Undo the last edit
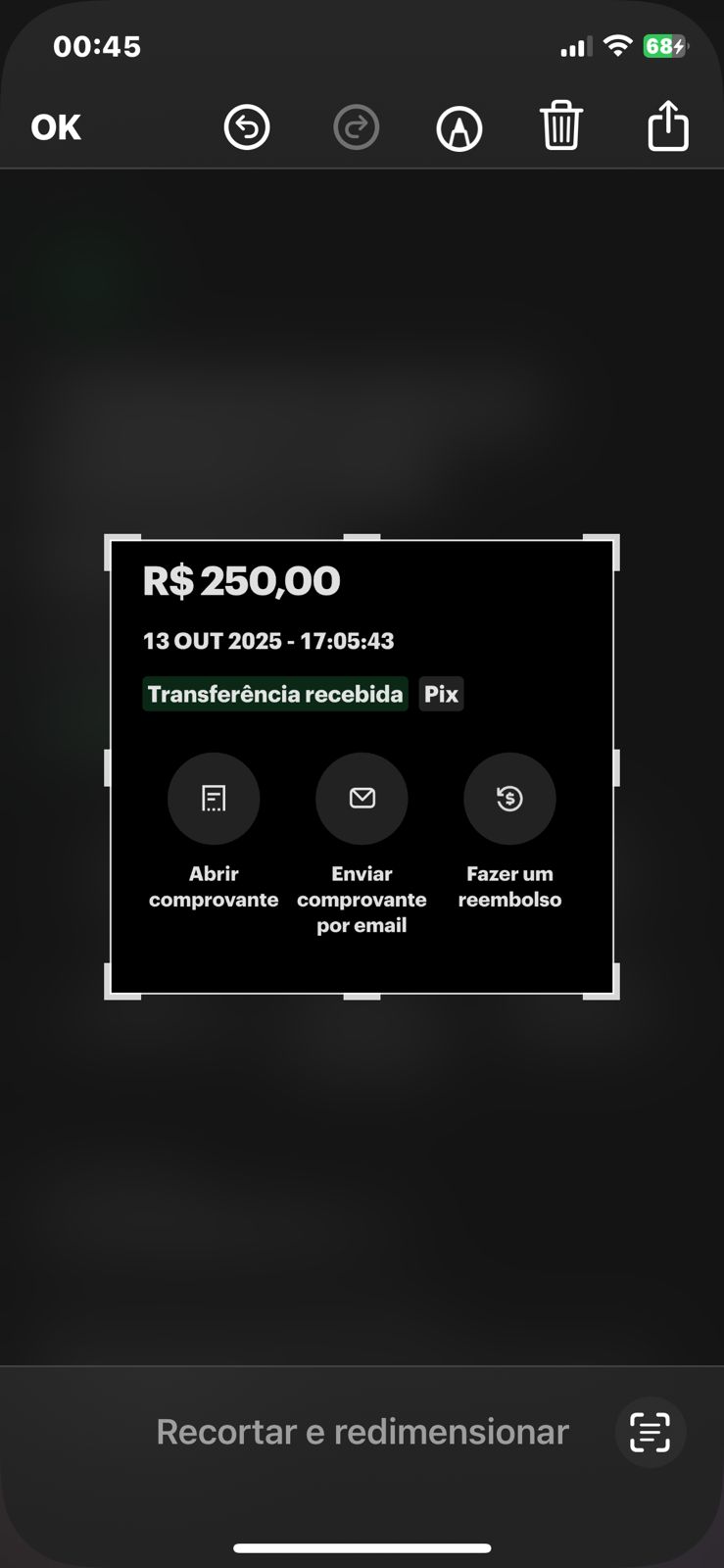The width and height of the screenshot is (724, 1568). 247,127
